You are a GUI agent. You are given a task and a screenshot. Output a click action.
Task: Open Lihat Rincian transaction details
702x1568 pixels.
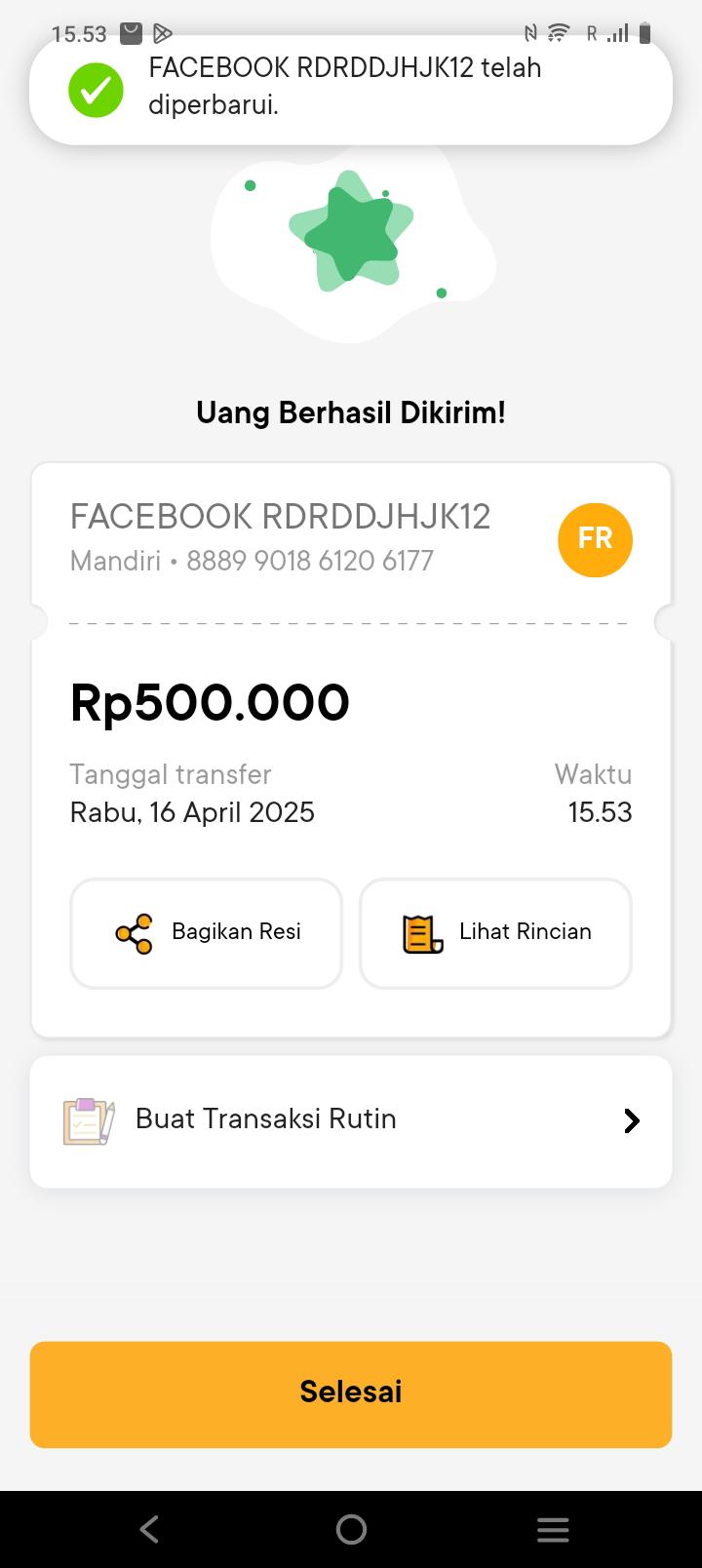(495, 933)
